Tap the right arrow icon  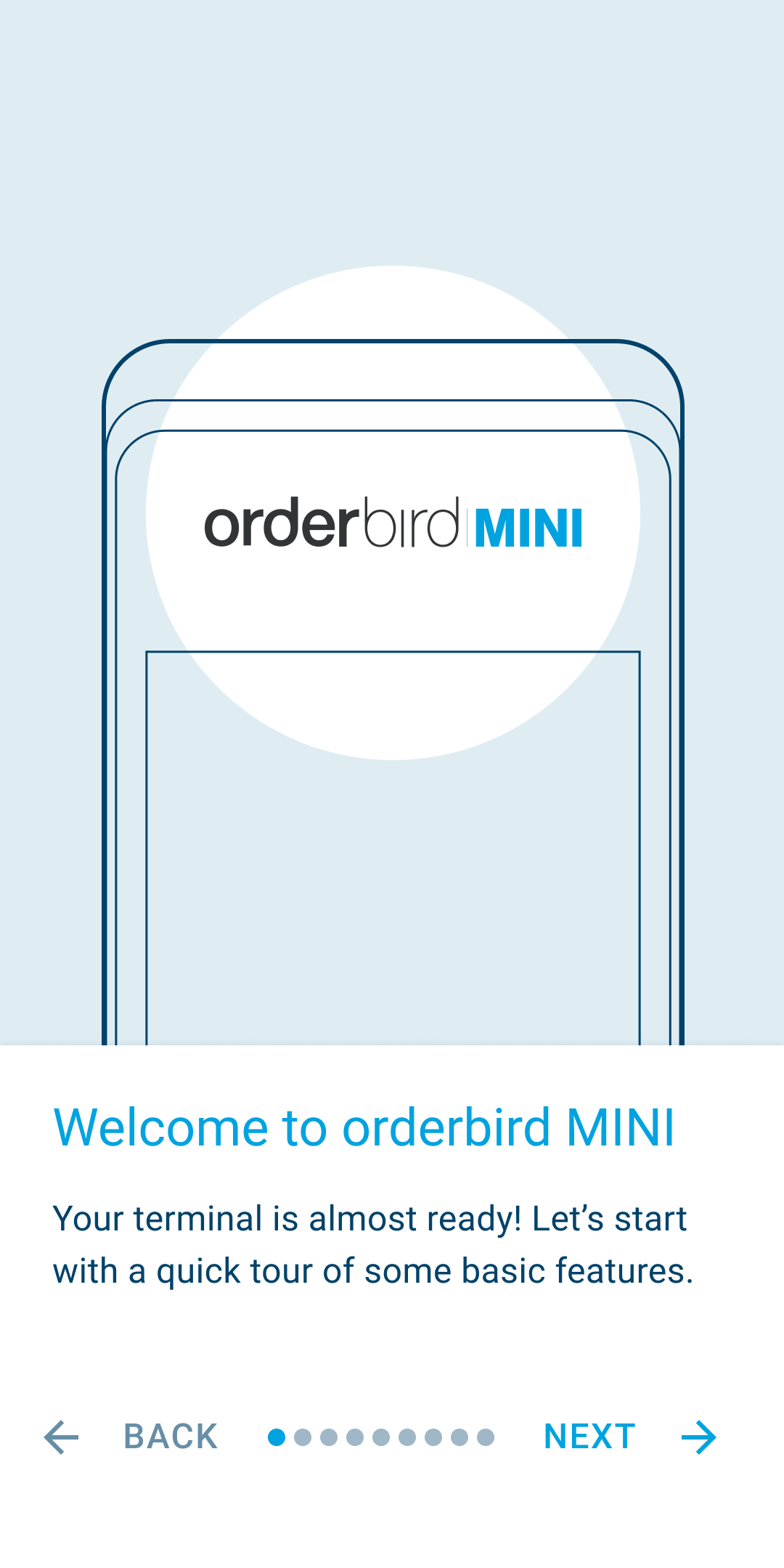point(699,1437)
